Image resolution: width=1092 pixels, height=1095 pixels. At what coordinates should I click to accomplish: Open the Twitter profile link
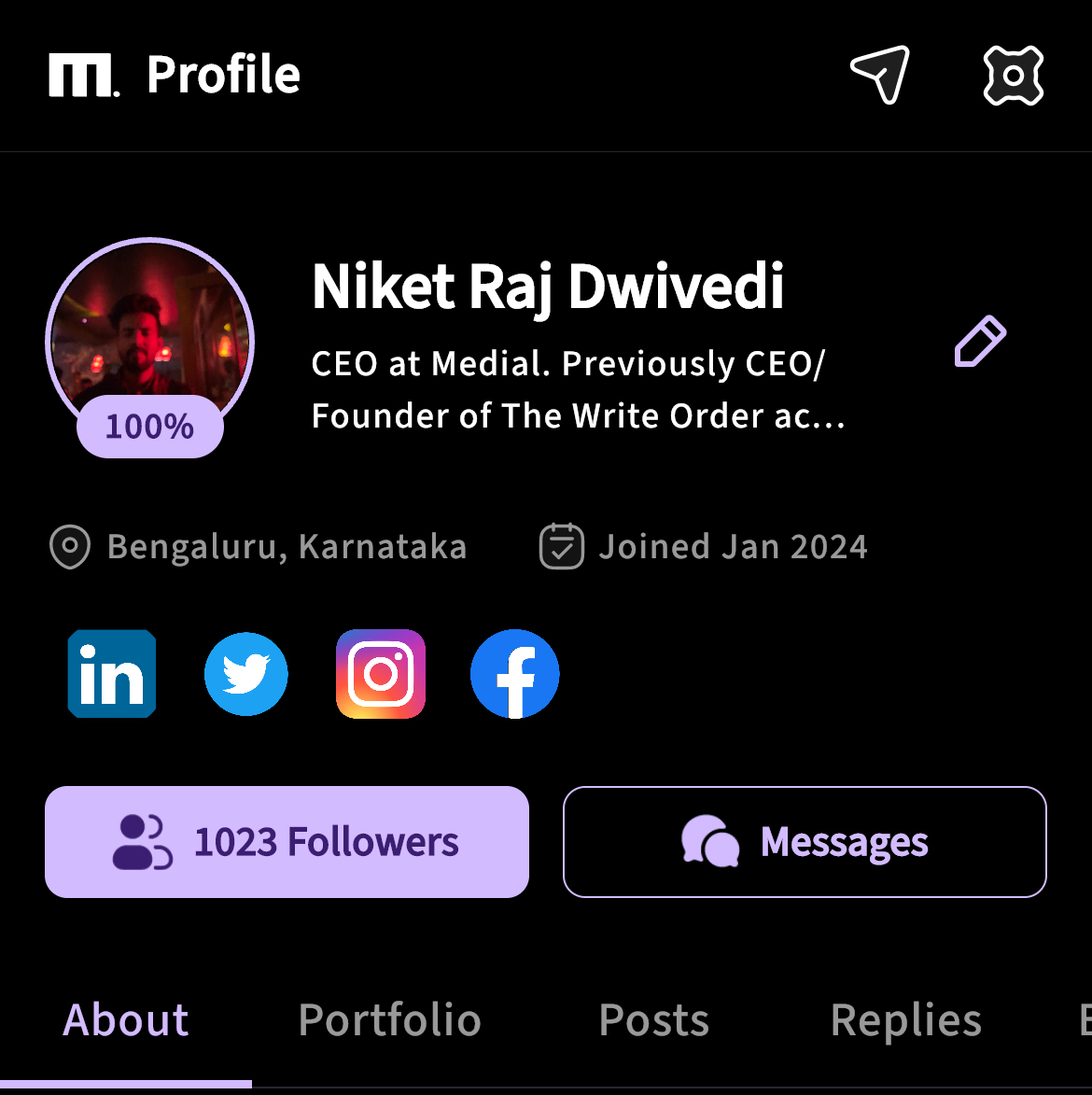[246, 674]
